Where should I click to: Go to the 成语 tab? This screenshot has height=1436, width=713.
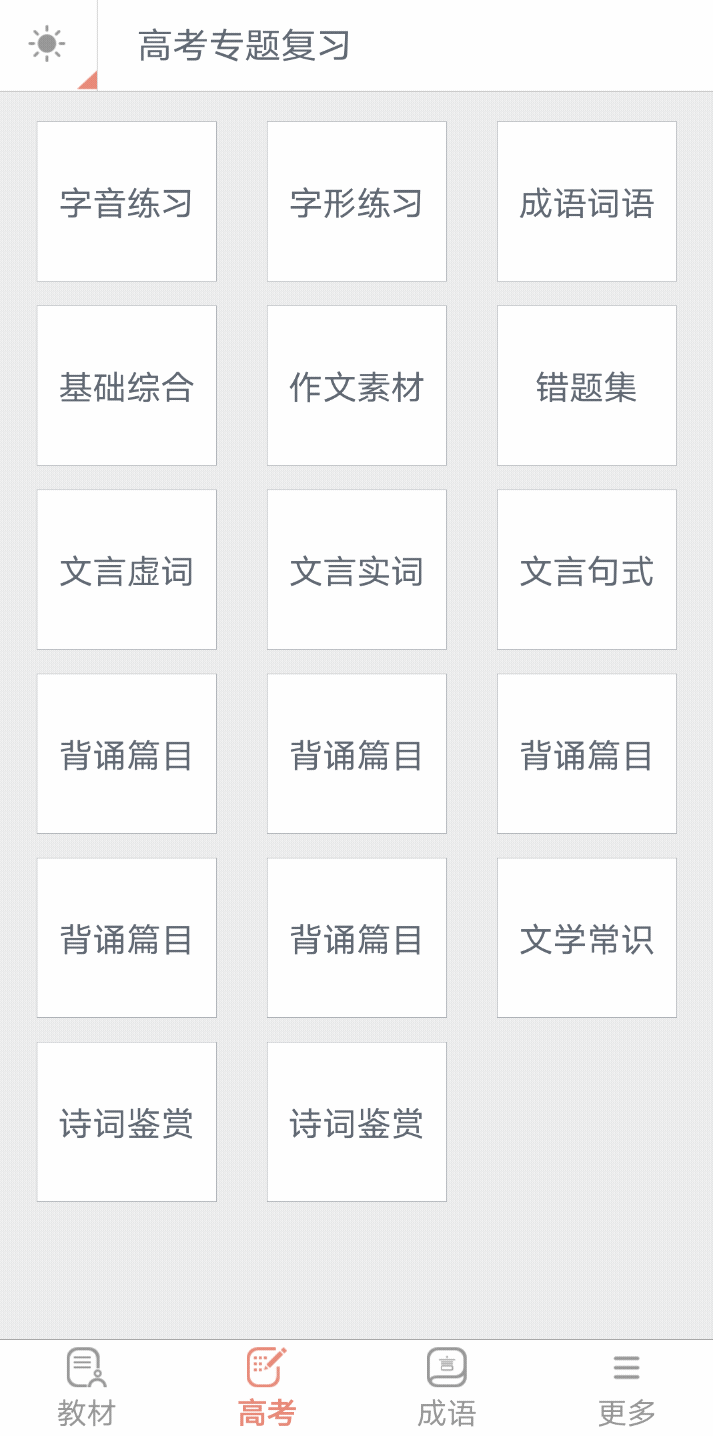click(447, 1388)
